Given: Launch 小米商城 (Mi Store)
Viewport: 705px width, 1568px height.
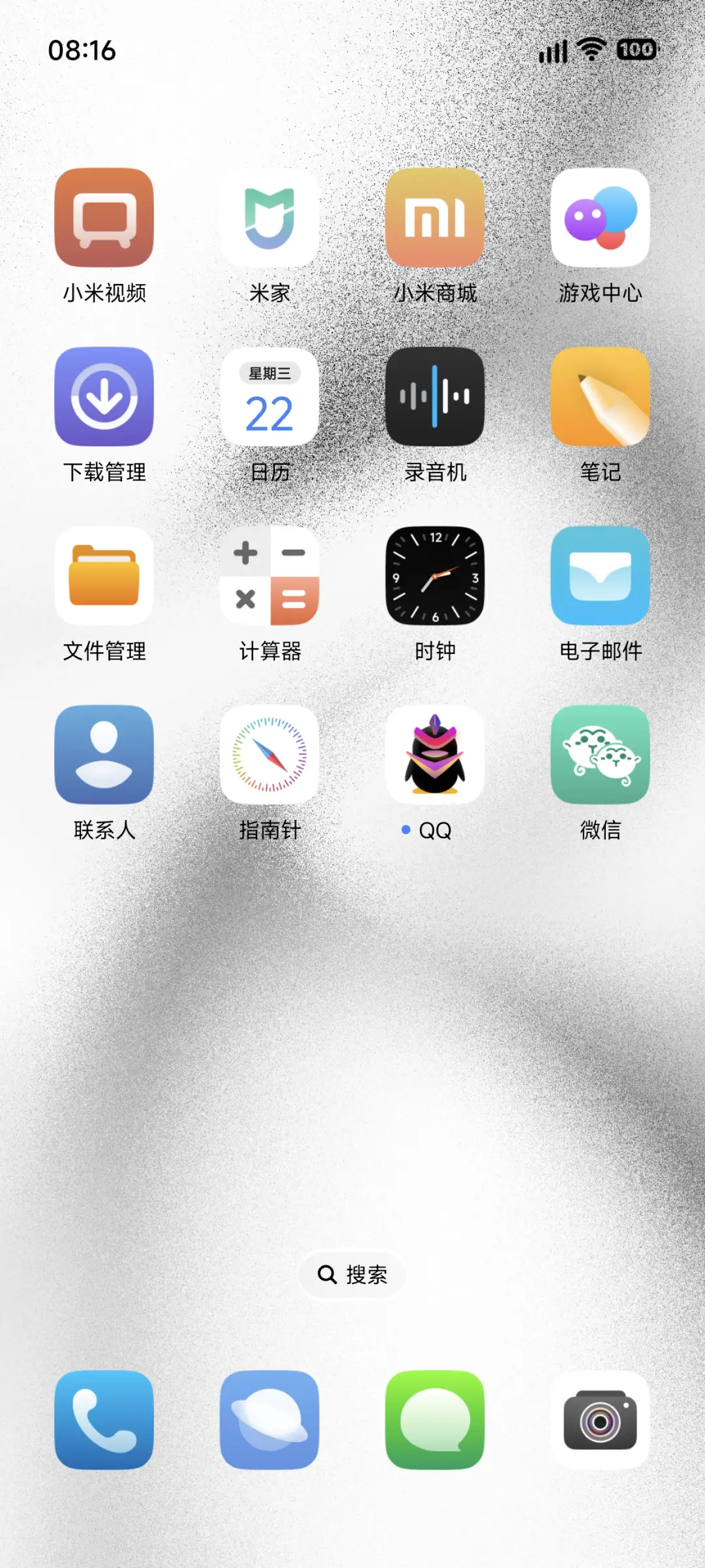Looking at the screenshot, I should 435,218.
